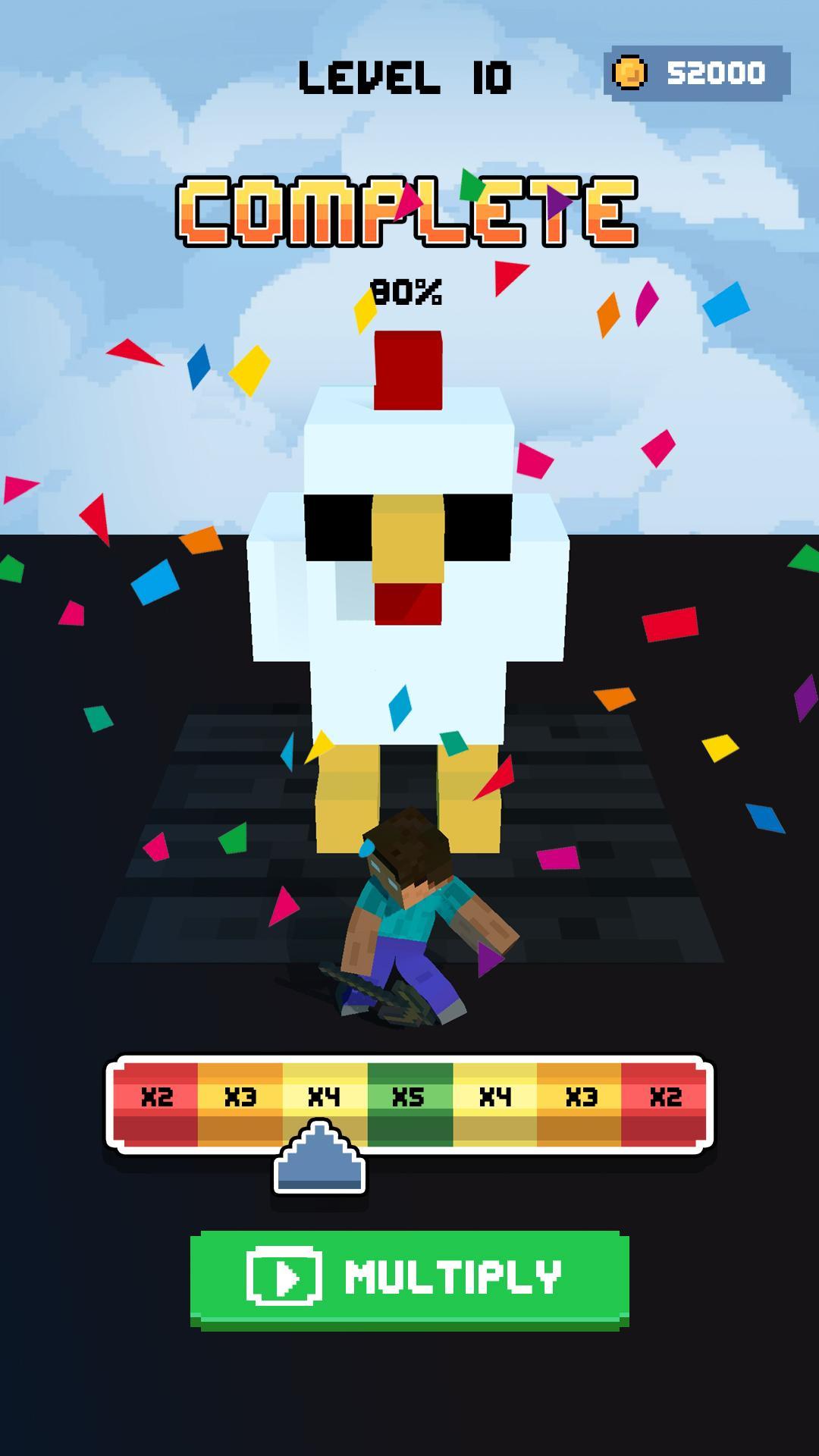Tap the green Multiply button
Image resolution: width=819 pixels, height=1456 pixels.
click(x=409, y=1278)
